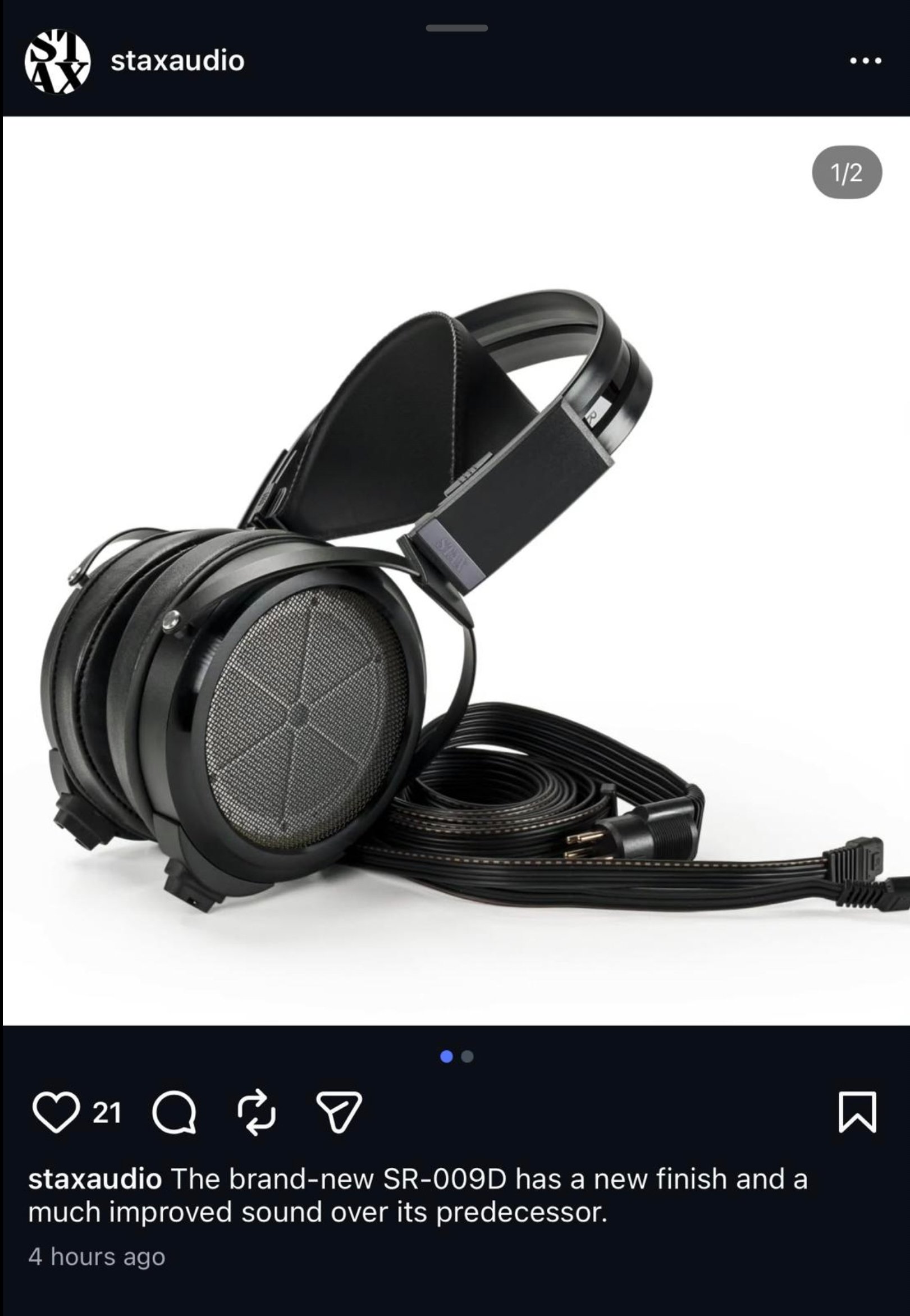Like the SR-009D post
The width and height of the screenshot is (910, 1316).
tap(56, 1112)
